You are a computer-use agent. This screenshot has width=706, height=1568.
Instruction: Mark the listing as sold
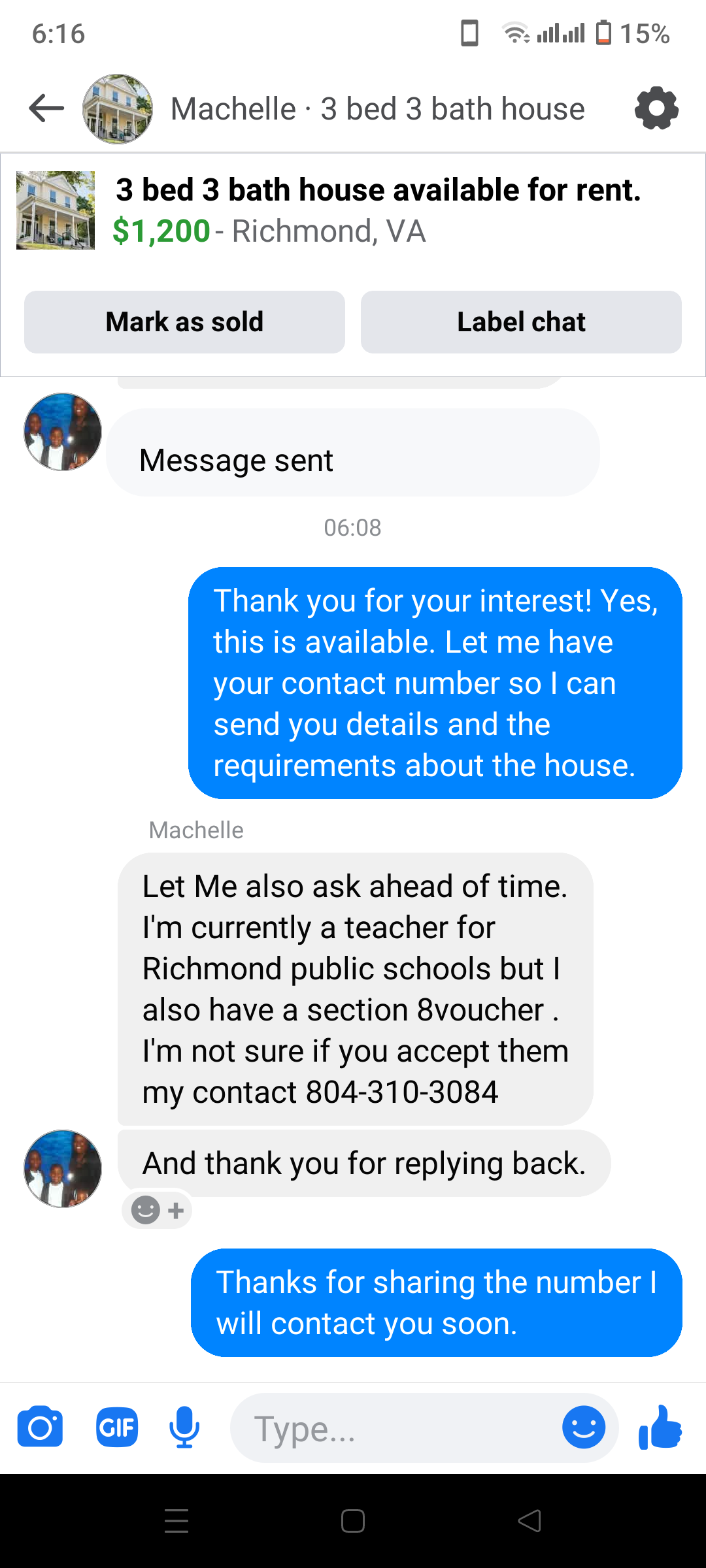pyautogui.click(x=184, y=322)
